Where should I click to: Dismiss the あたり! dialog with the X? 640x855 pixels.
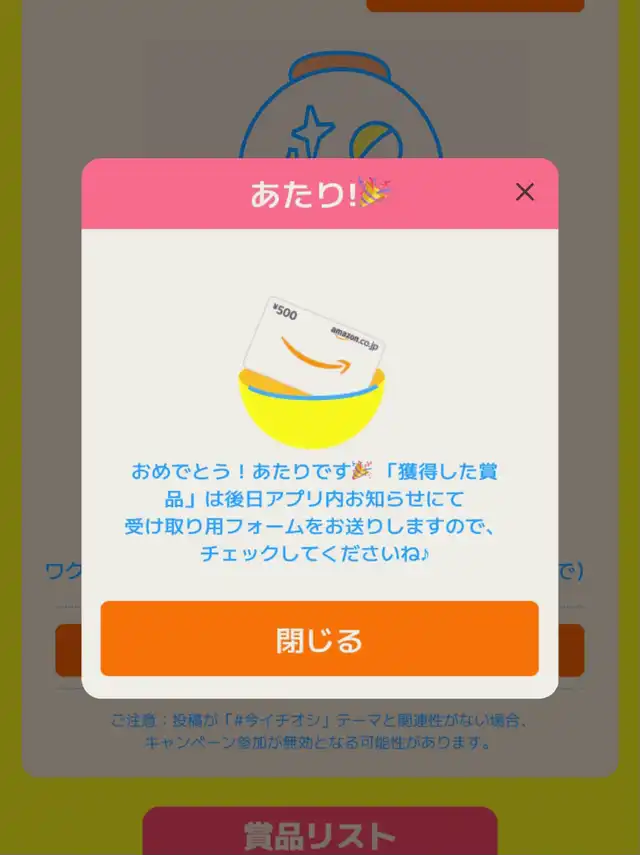pyautogui.click(x=524, y=193)
